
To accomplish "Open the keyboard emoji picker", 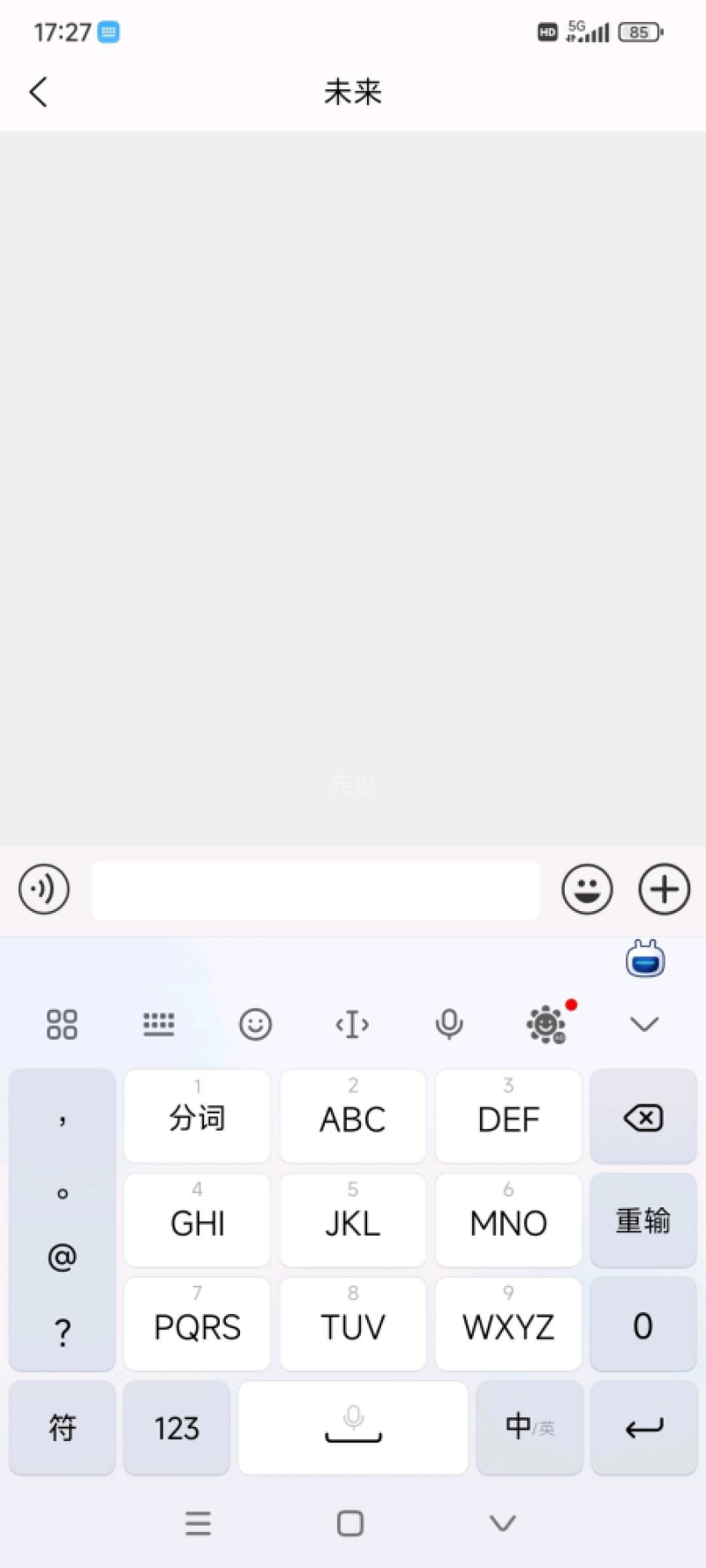I will click(x=255, y=1024).
